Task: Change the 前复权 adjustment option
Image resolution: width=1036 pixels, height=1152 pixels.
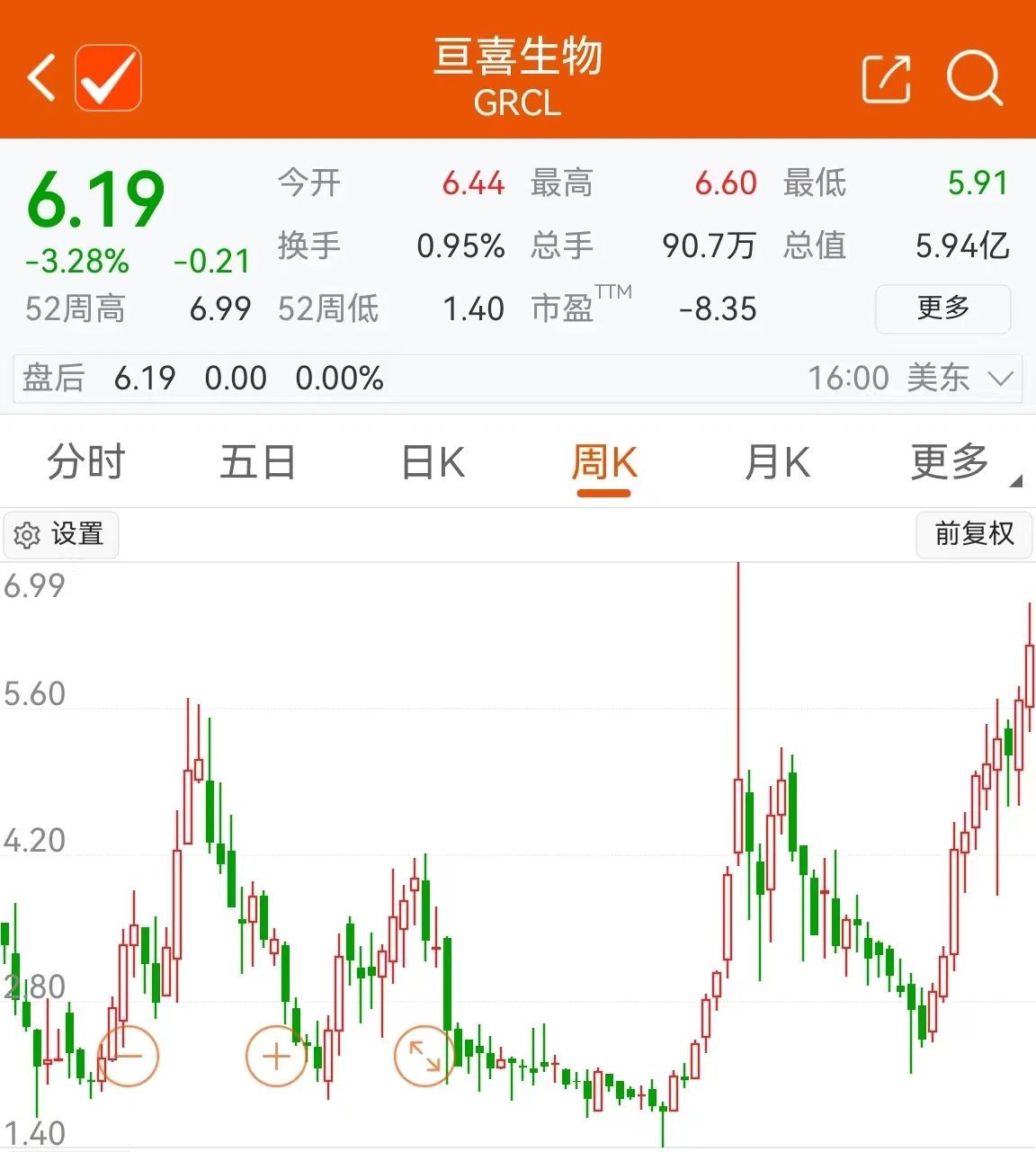Action: pos(974,534)
